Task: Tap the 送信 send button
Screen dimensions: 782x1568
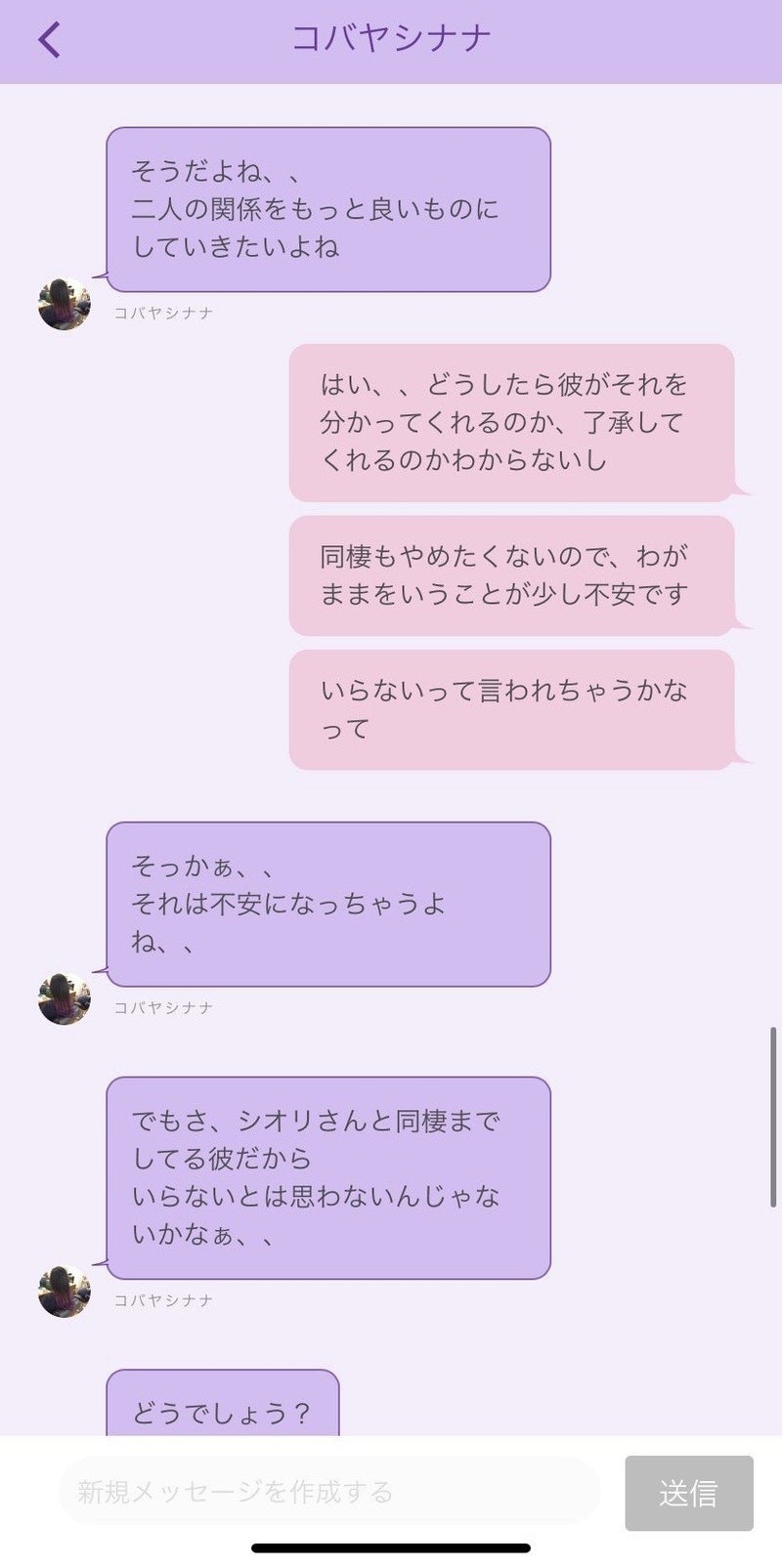Action: 688,1493
